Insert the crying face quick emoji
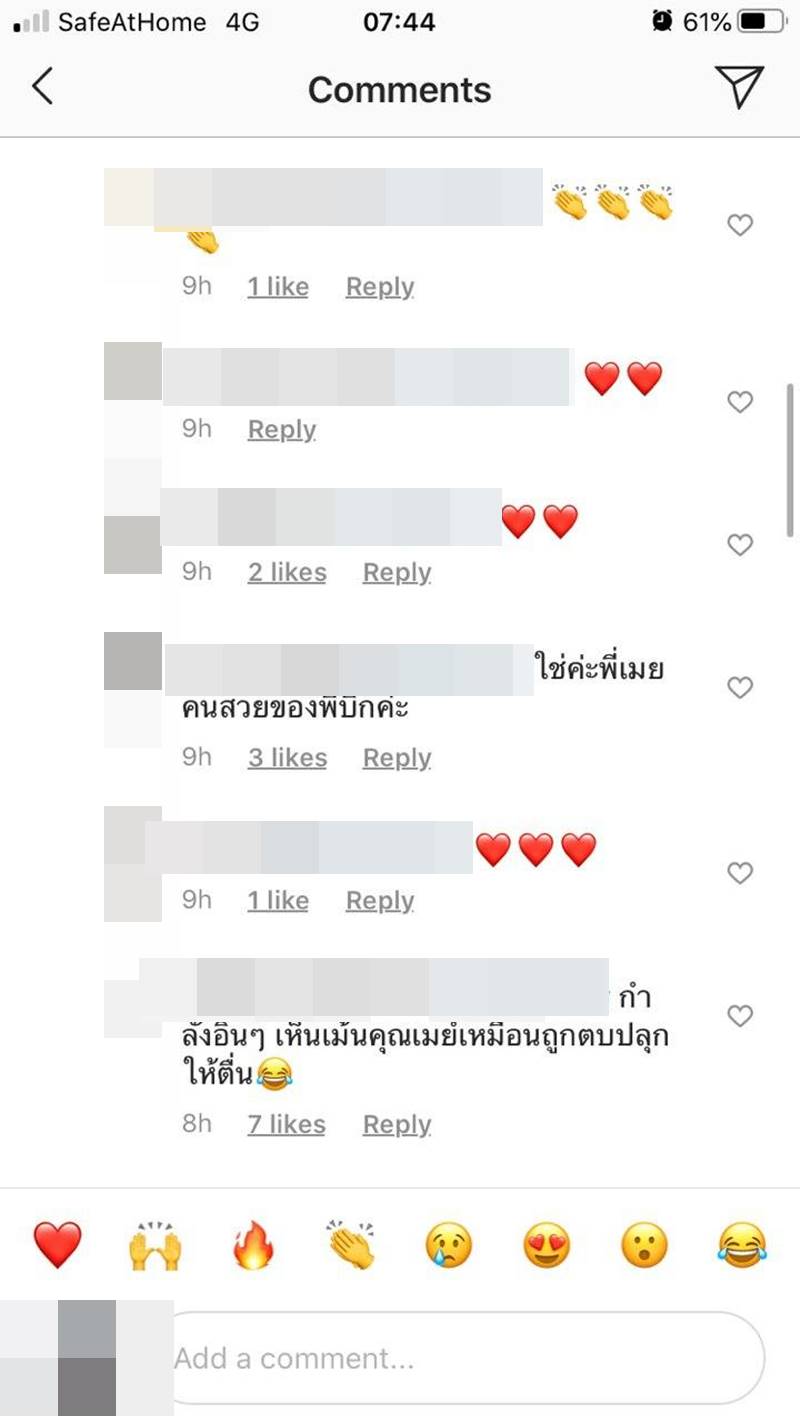Image resolution: width=800 pixels, height=1422 pixels. [x=448, y=1246]
